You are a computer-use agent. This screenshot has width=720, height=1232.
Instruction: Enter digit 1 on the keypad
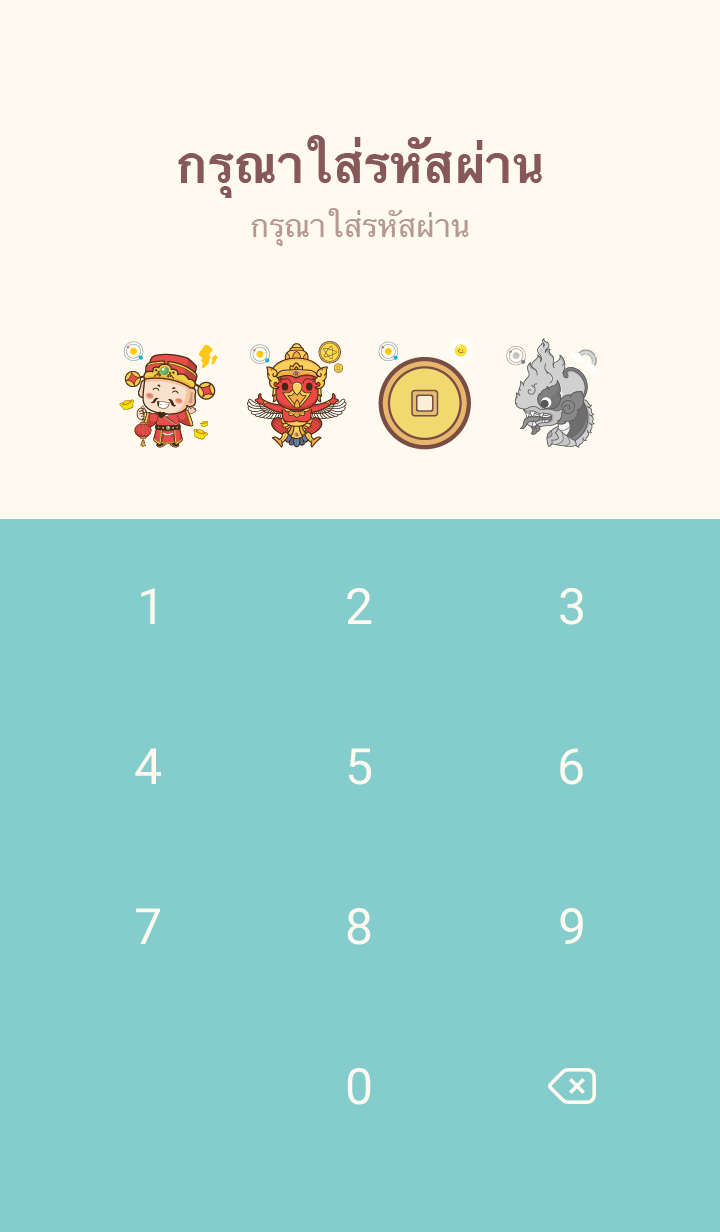point(149,607)
